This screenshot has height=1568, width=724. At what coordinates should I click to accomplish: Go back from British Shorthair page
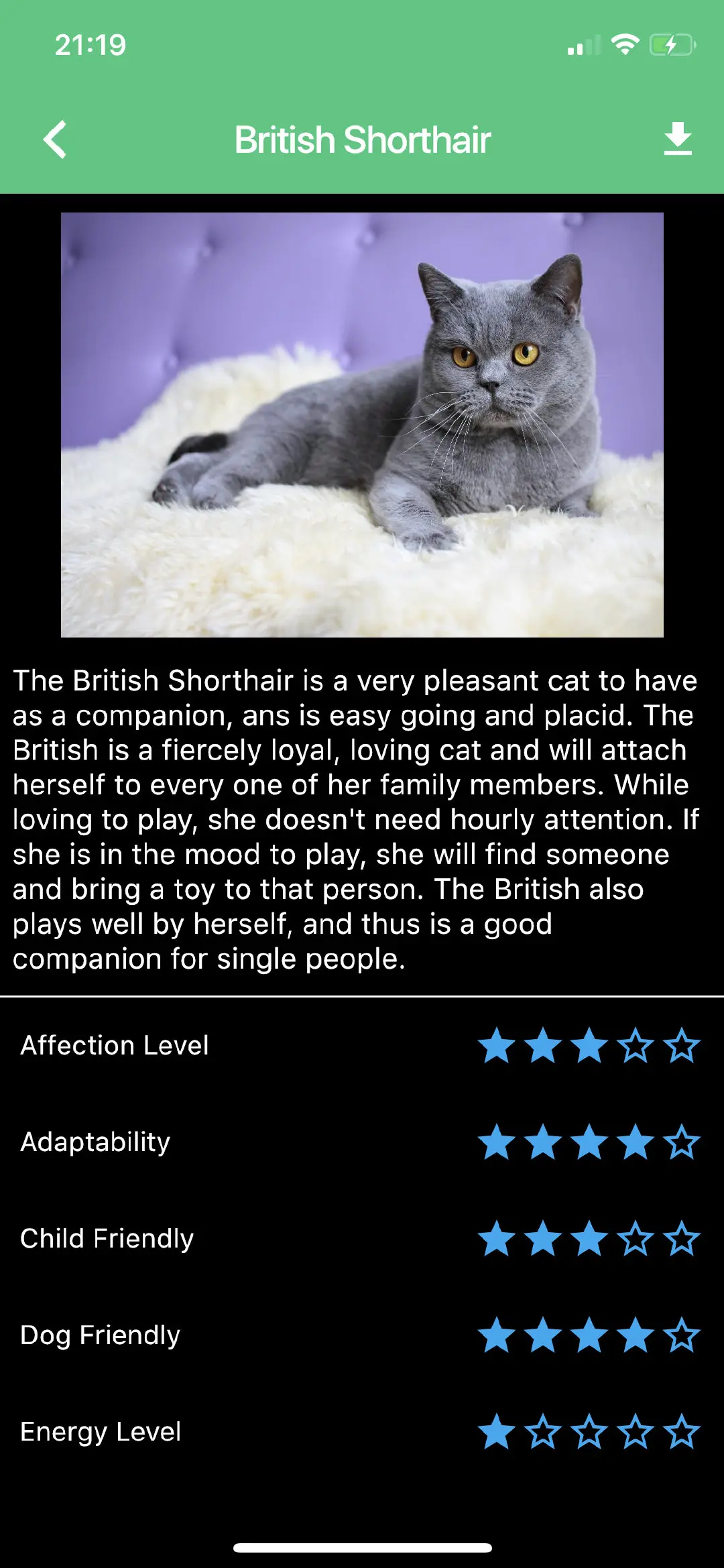[x=55, y=139]
